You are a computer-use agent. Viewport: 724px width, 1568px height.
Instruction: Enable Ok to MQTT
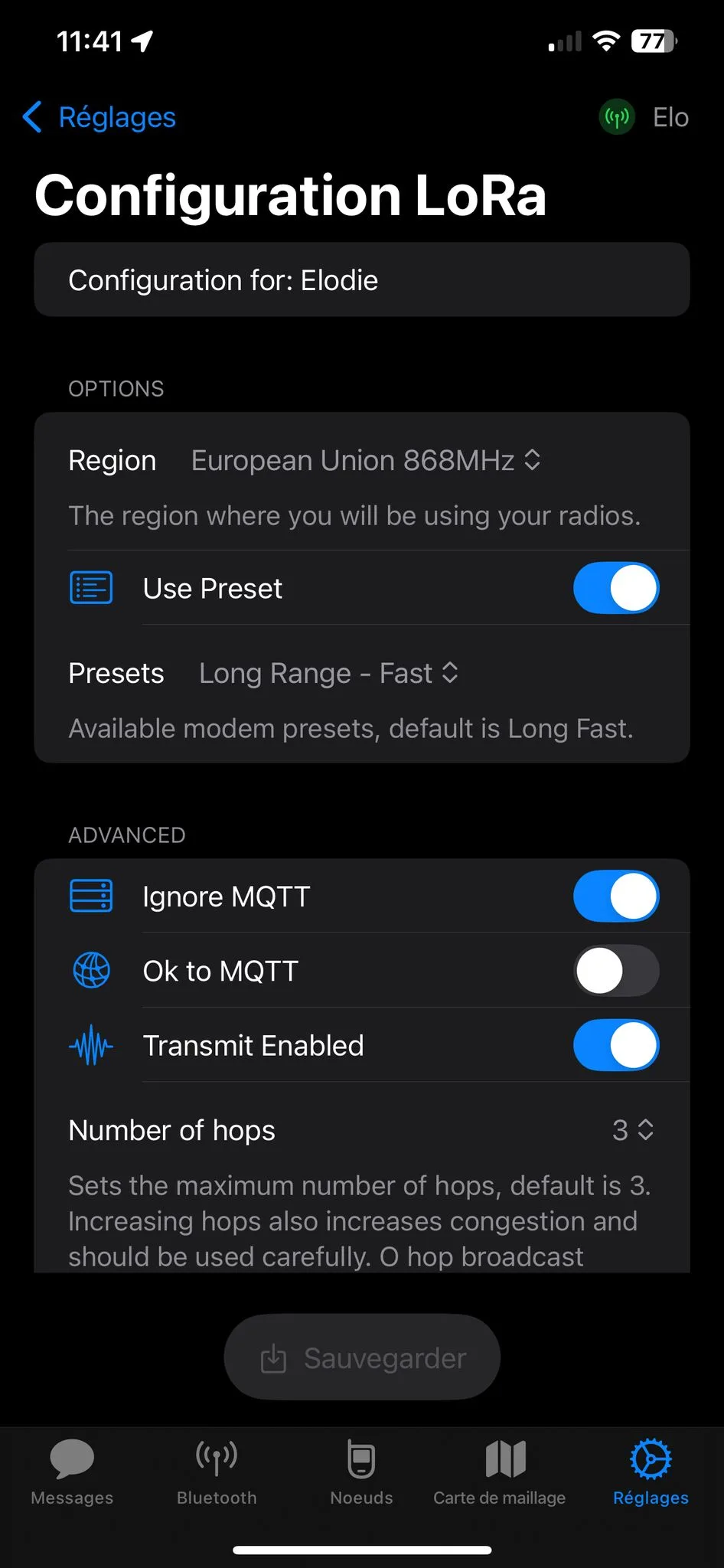pos(616,971)
